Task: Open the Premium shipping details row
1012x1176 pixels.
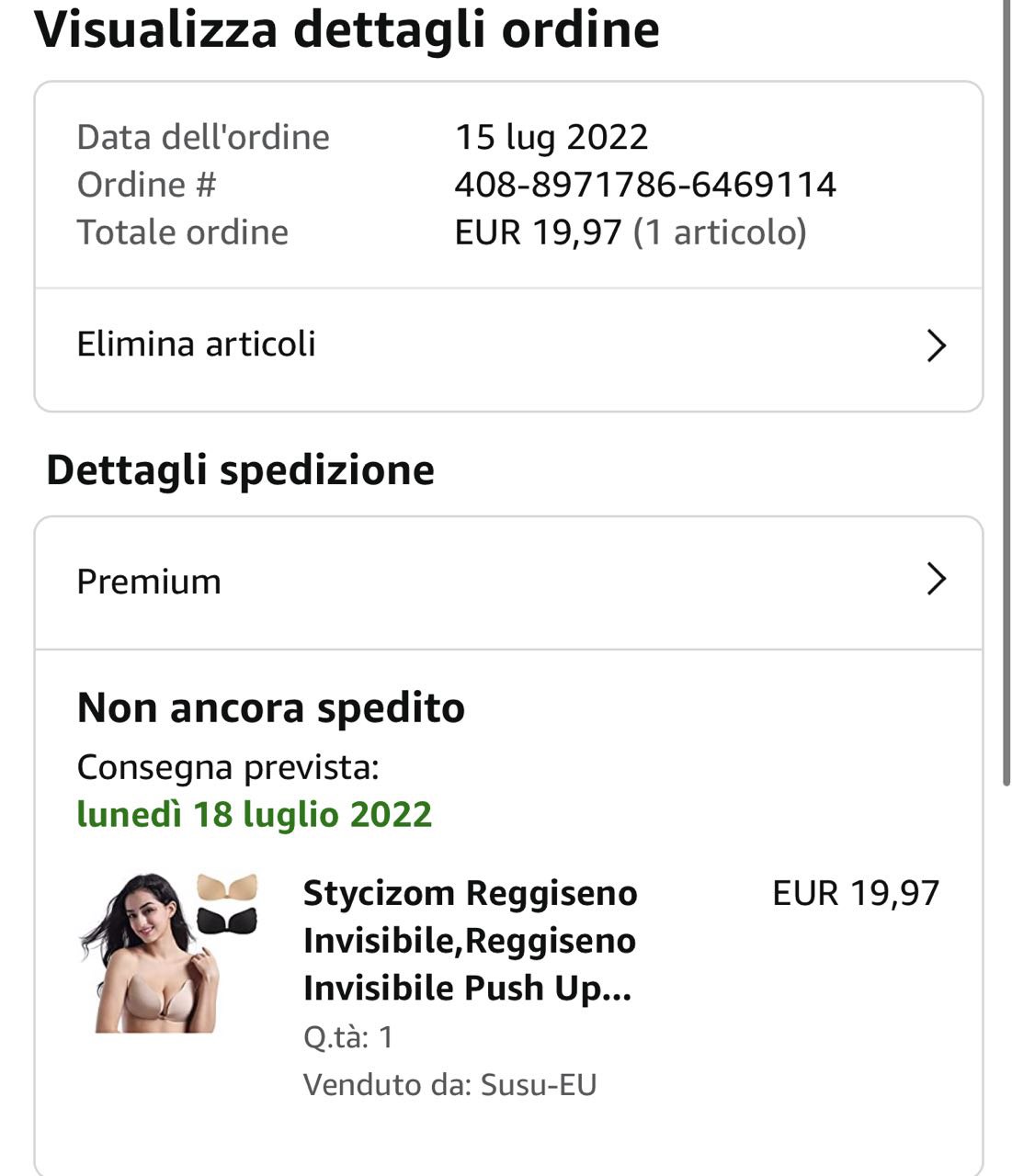Action: (x=508, y=582)
